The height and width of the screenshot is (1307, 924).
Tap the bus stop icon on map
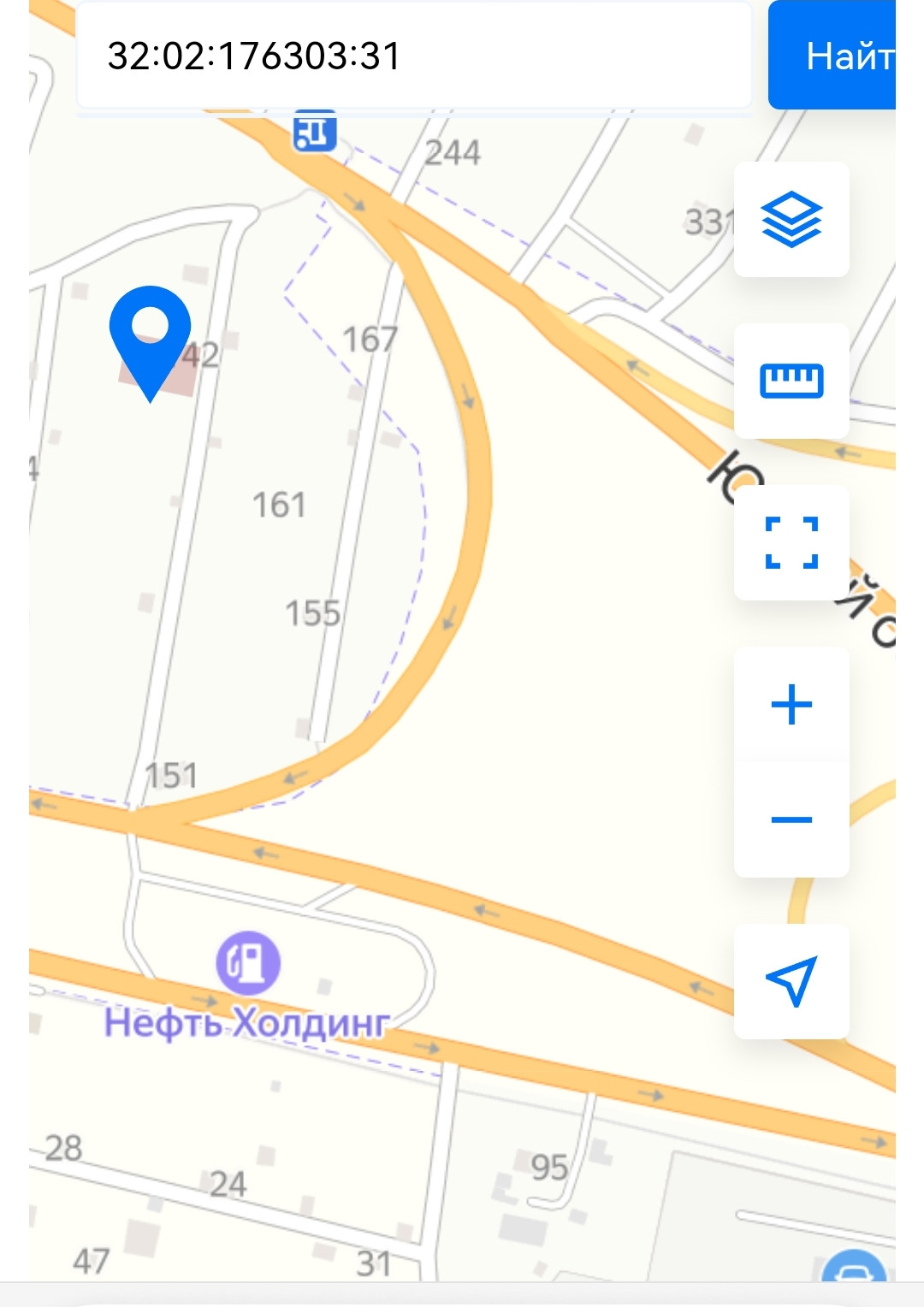tap(314, 133)
